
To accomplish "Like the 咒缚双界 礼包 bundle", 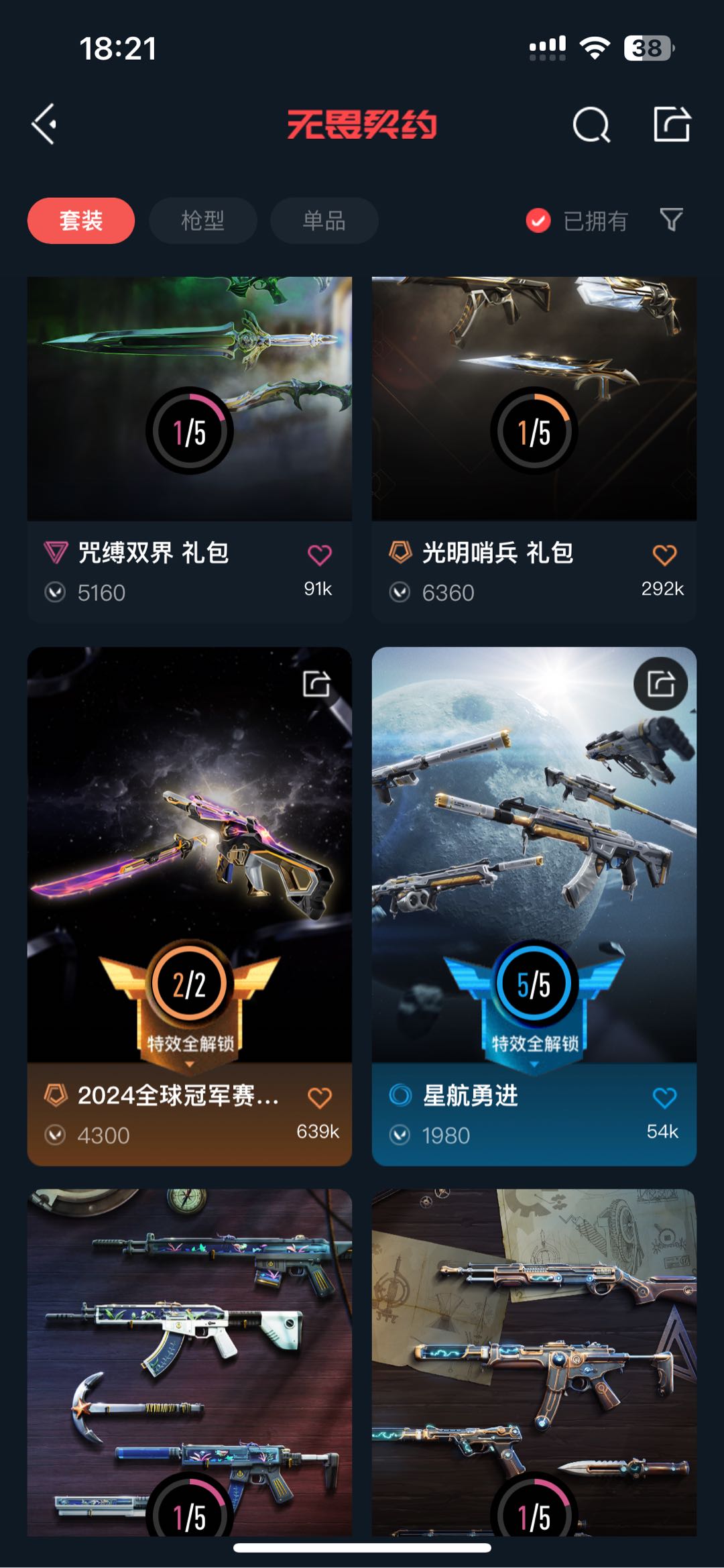I will pyautogui.click(x=319, y=555).
